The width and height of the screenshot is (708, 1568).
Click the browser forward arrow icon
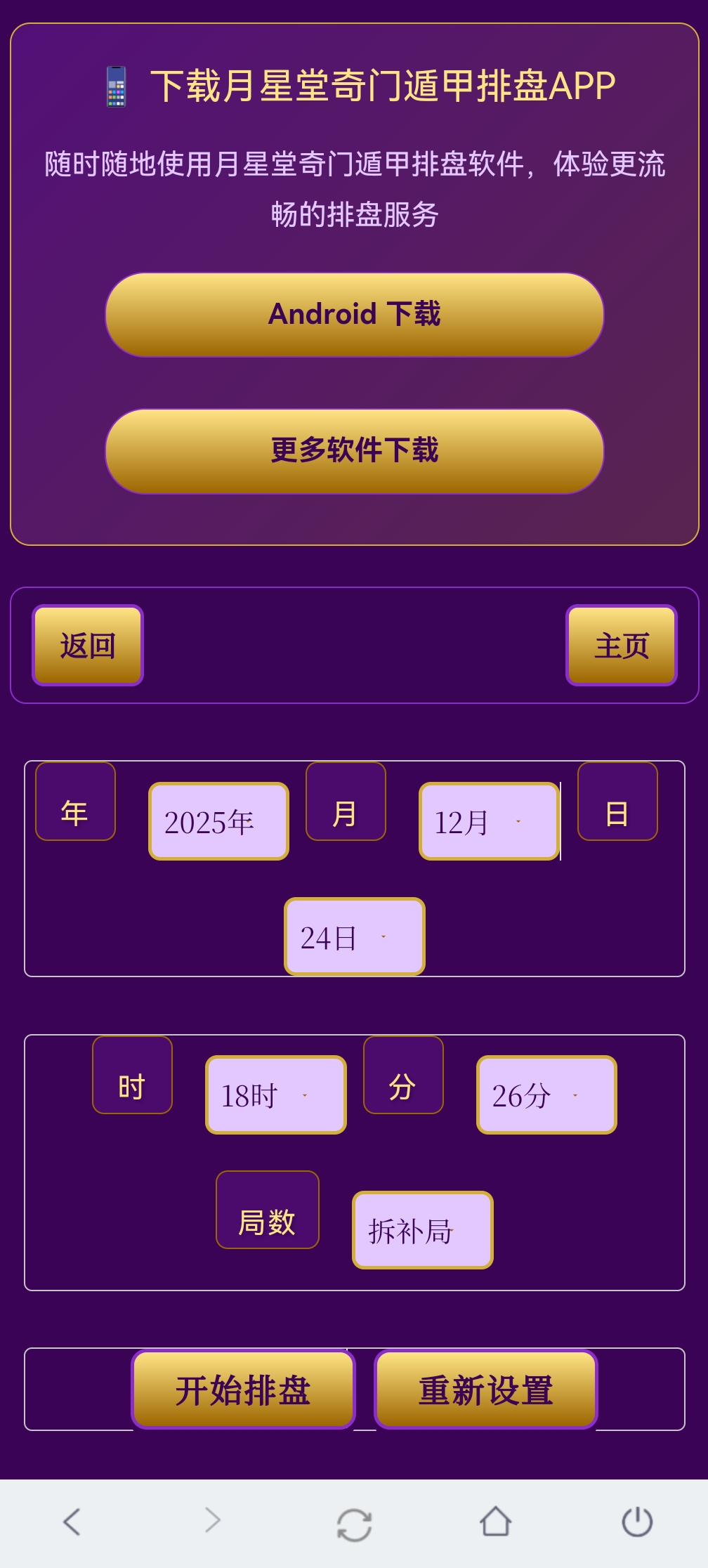click(x=212, y=1522)
